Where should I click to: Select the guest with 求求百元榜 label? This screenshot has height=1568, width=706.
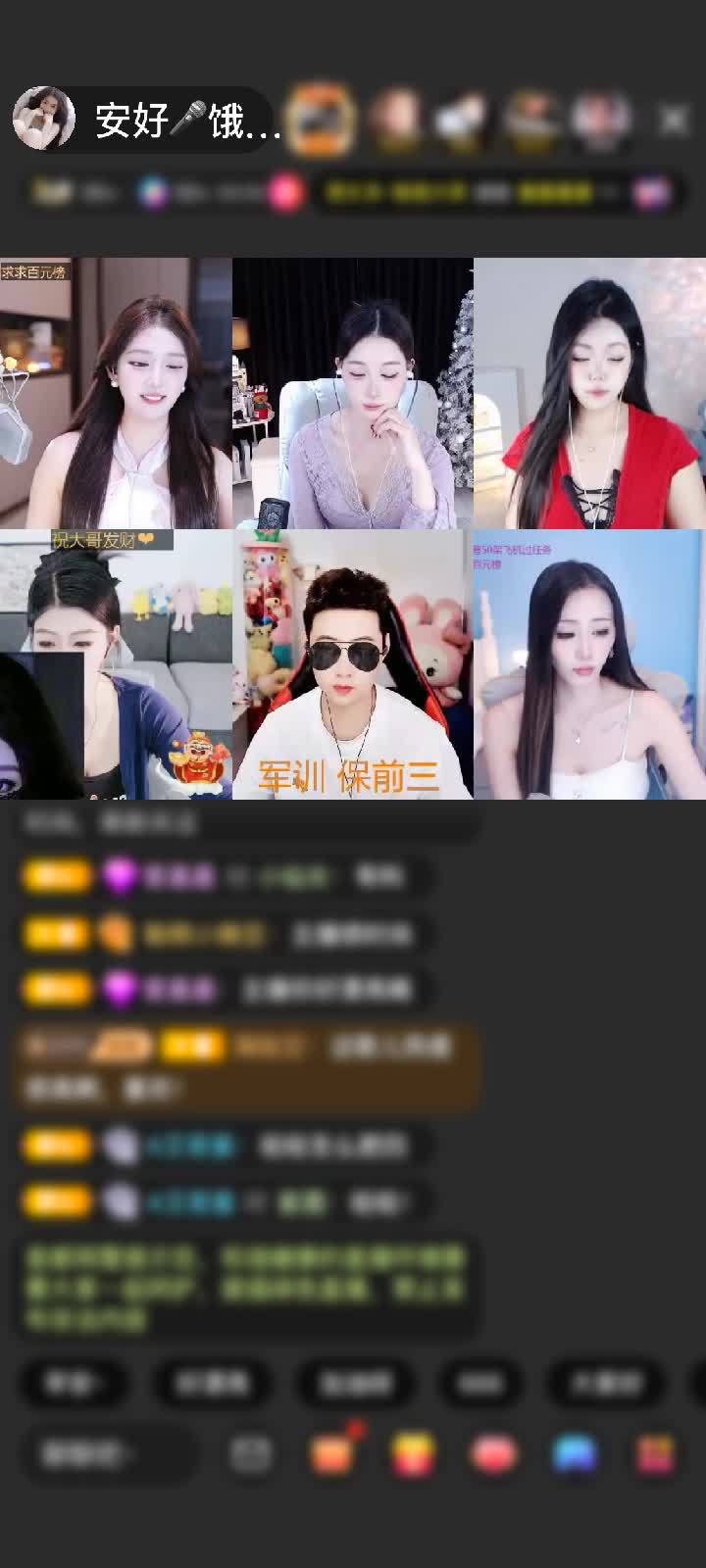point(116,392)
